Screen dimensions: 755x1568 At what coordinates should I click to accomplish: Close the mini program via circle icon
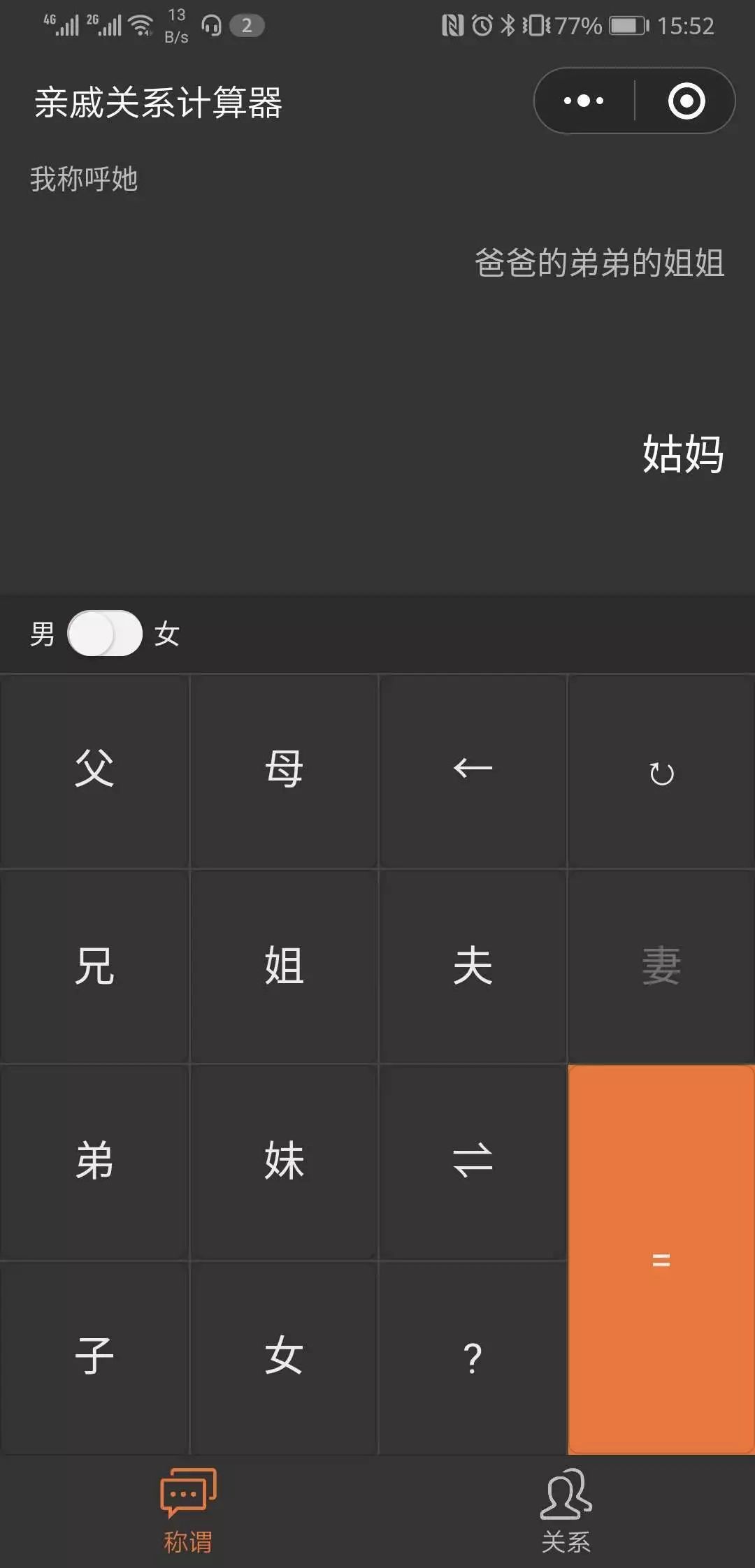[x=686, y=101]
